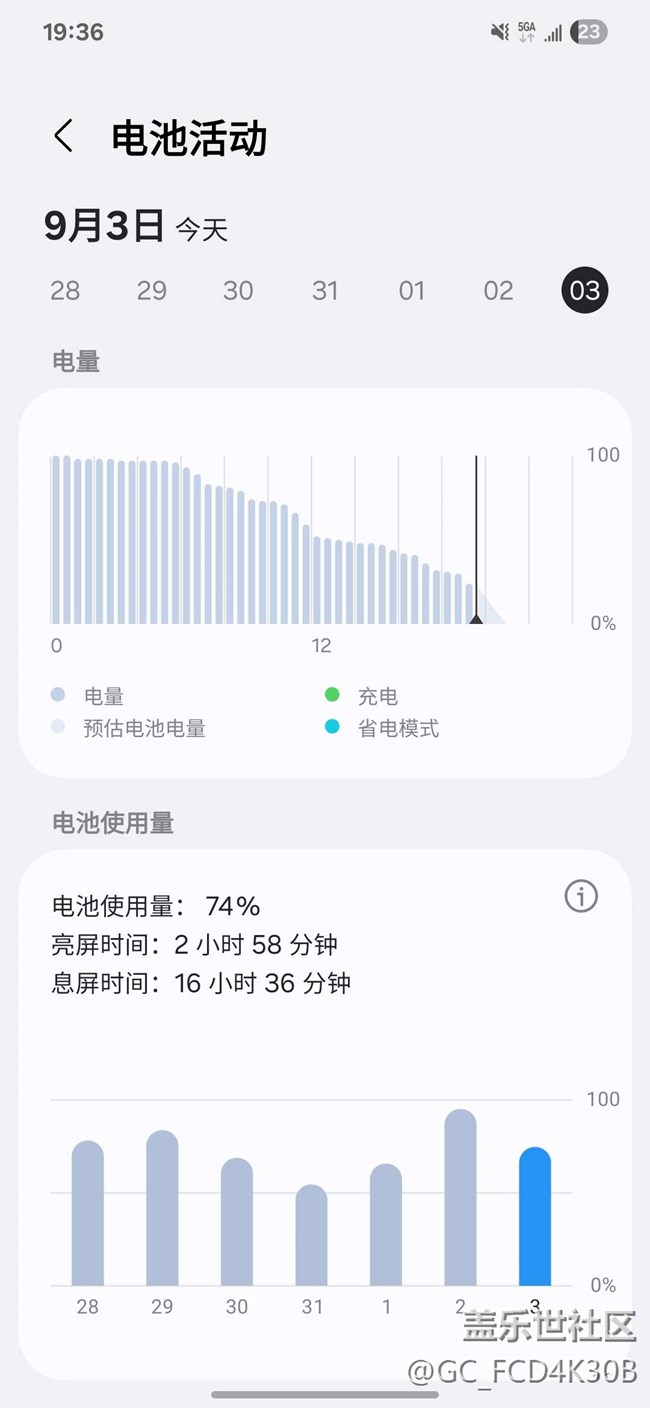Open the battery usage info icon
Screen dimensions: 650x1408
tap(581, 896)
